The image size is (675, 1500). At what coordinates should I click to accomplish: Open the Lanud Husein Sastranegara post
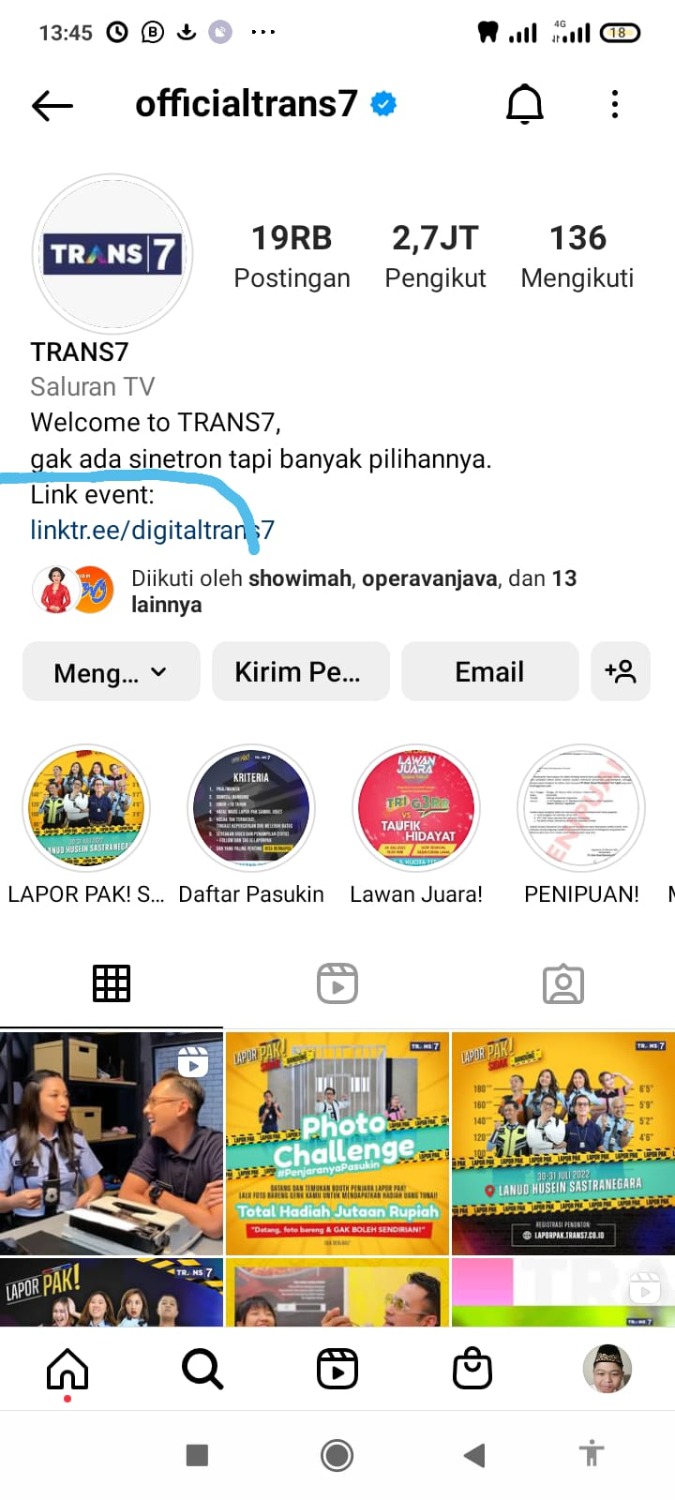(563, 1143)
